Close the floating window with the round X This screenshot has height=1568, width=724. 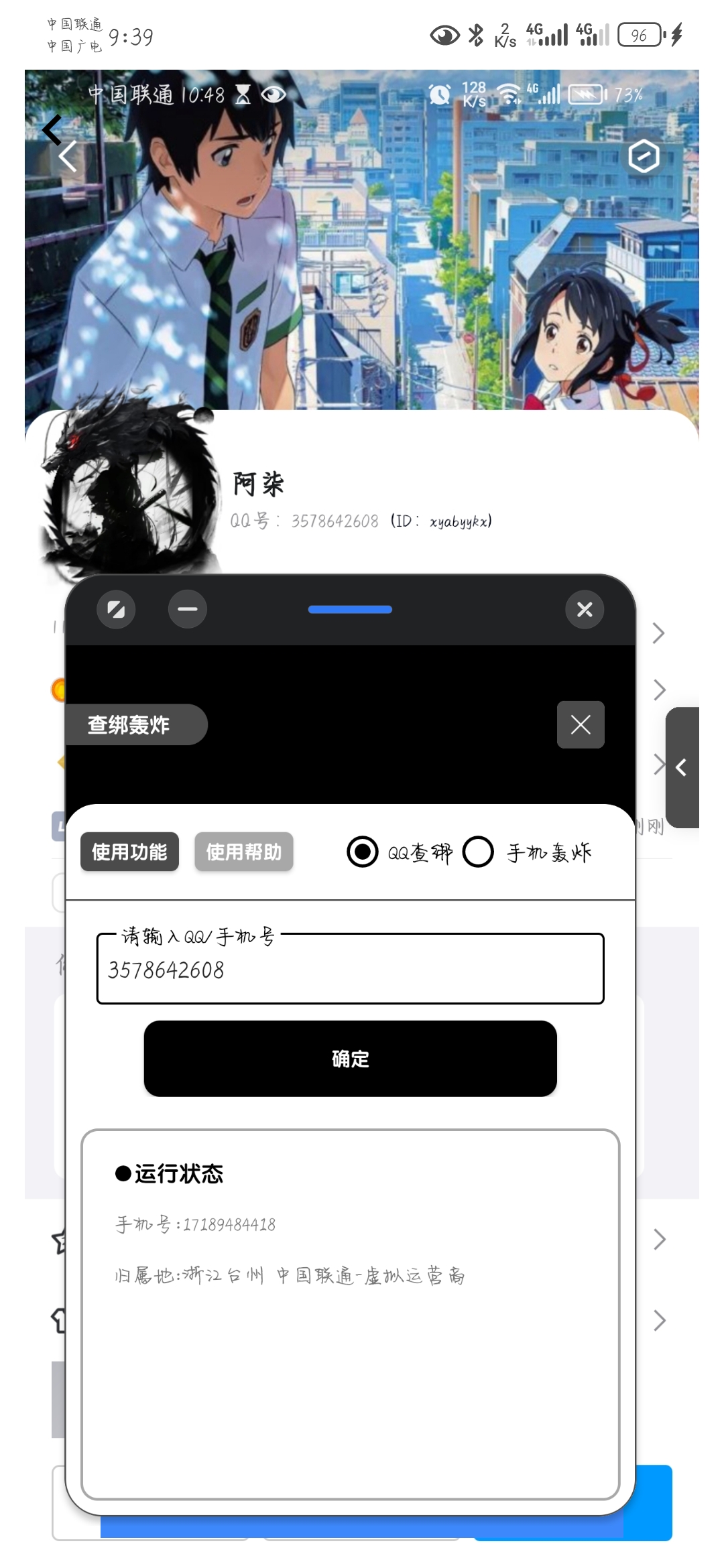[x=585, y=609]
